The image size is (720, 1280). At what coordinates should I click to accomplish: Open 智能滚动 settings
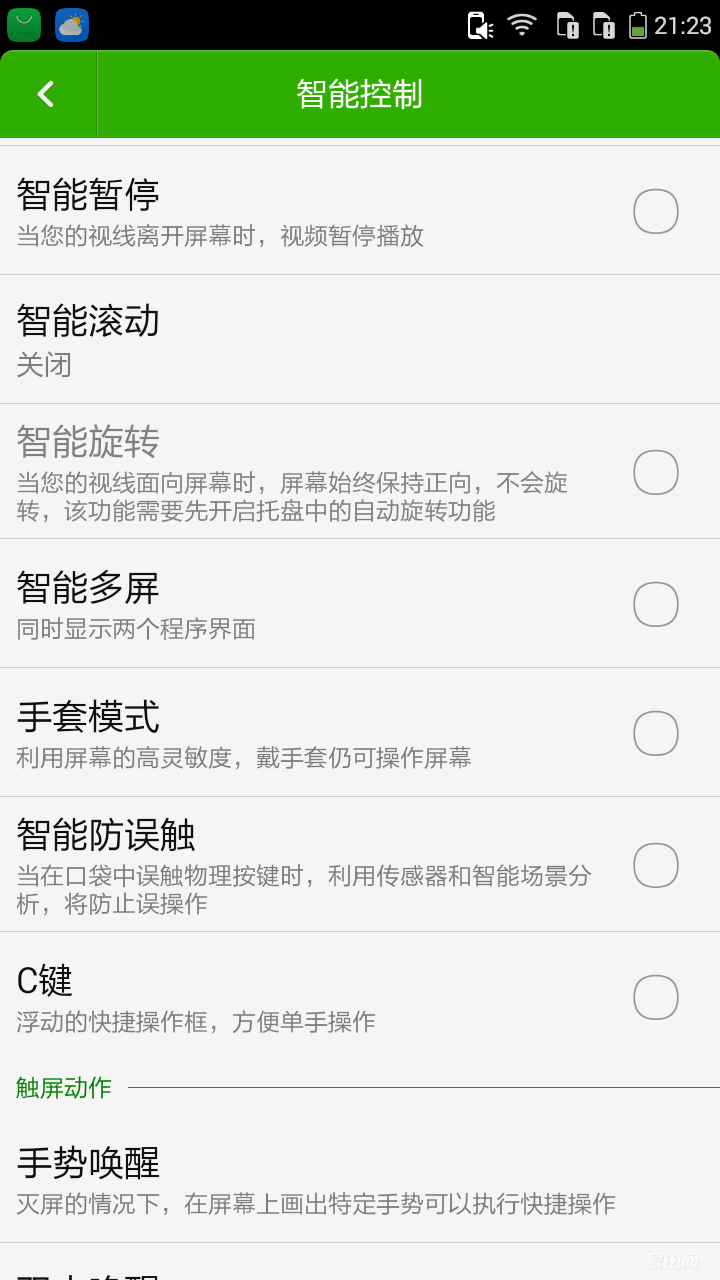tap(360, 340)
